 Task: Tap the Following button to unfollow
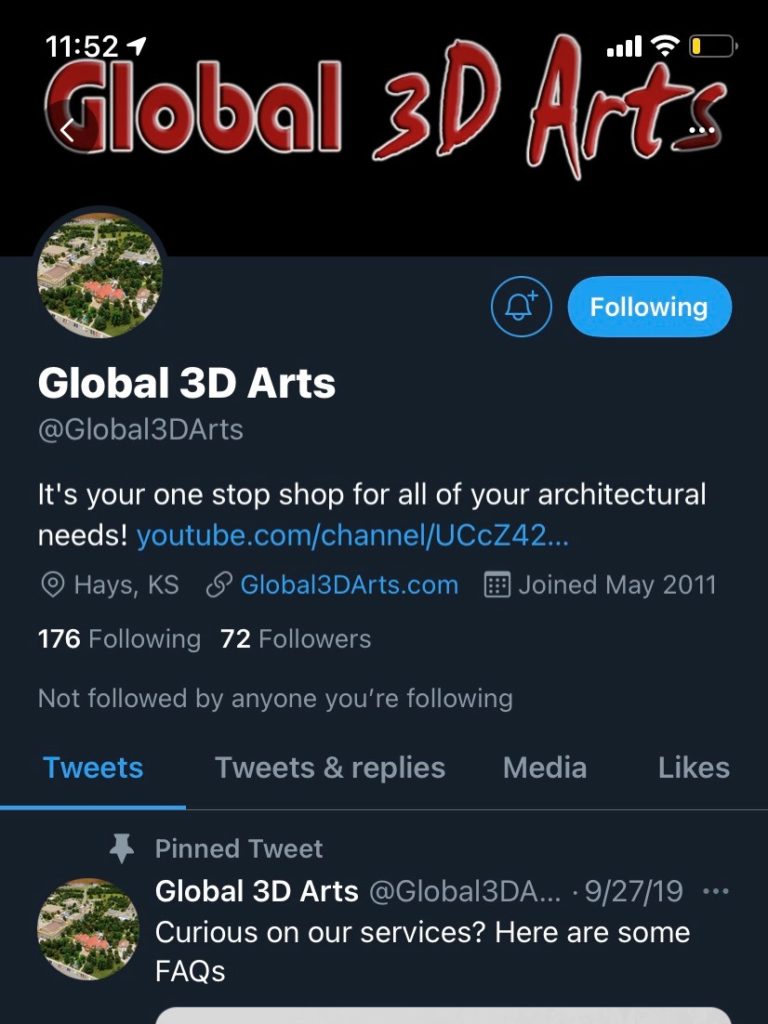(x=649, y=307)
